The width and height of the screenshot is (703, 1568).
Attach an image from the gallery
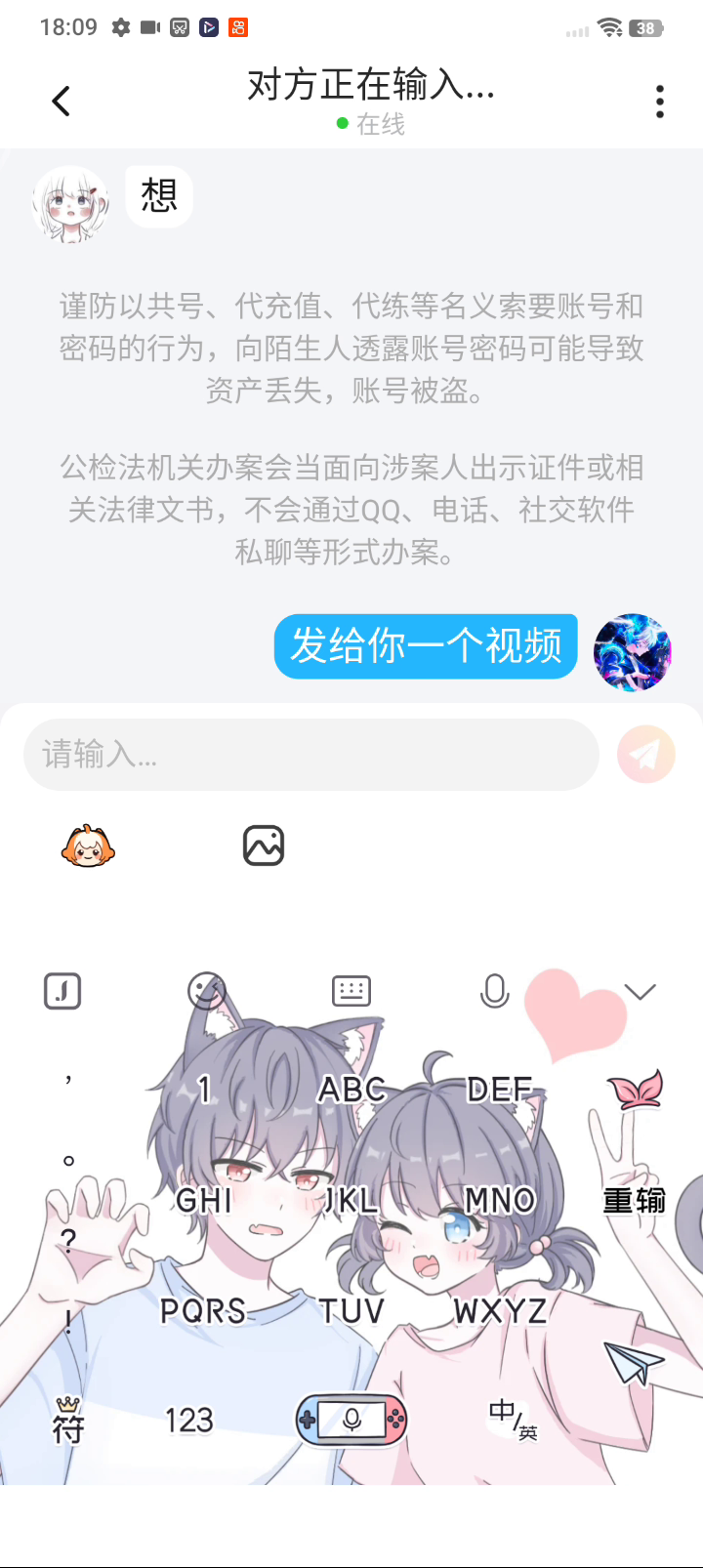pyautogui.click(x=264, y=846)
